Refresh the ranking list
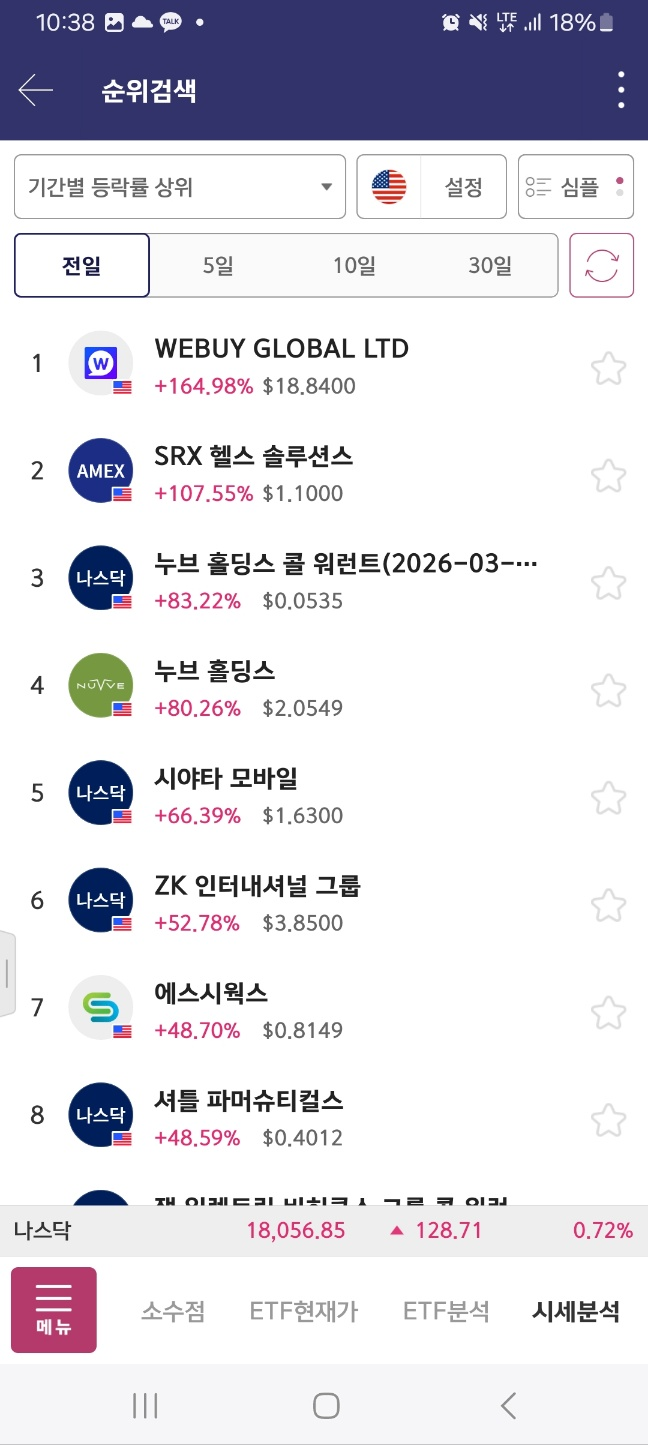The image size is (648, 1445). [x=602, y=266]
